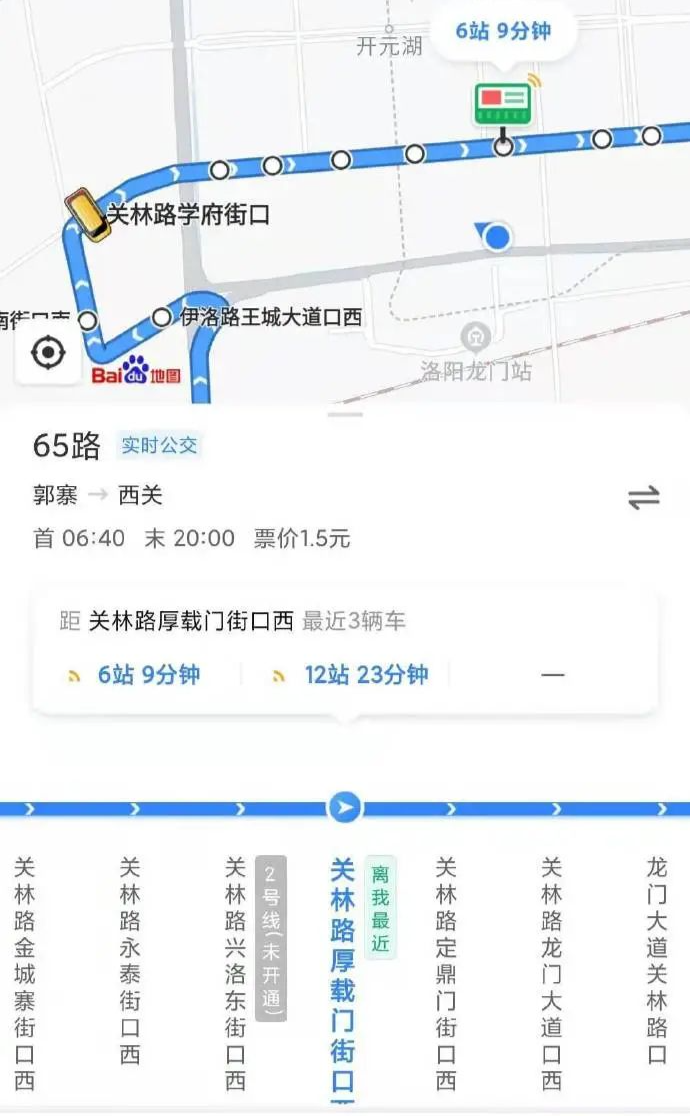Tap the green bus stop sign marker
The width and height of the screenshot is (690, 1116).
click(x=503, y=104)
